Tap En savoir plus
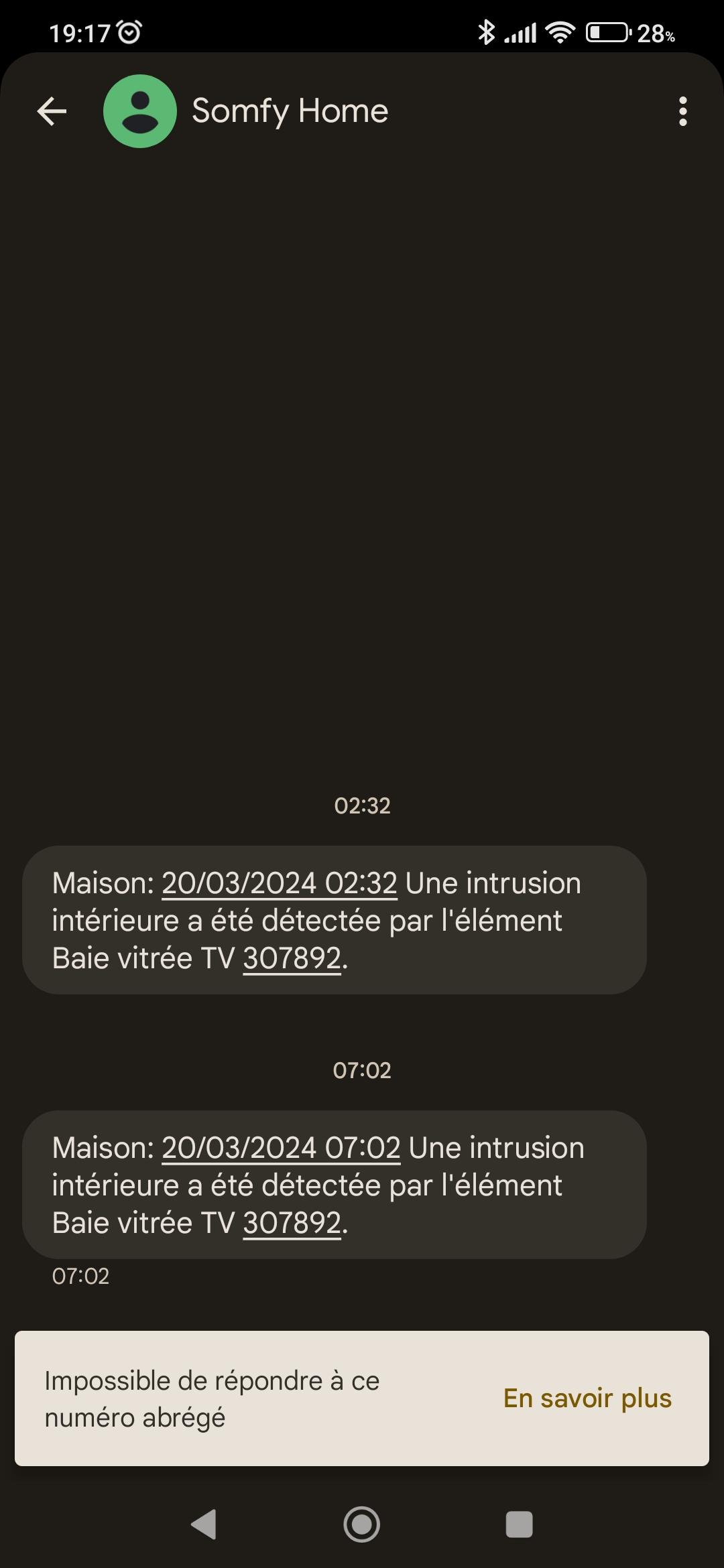The width and height of the screenshot is (724, 1568). [587, 1398]
